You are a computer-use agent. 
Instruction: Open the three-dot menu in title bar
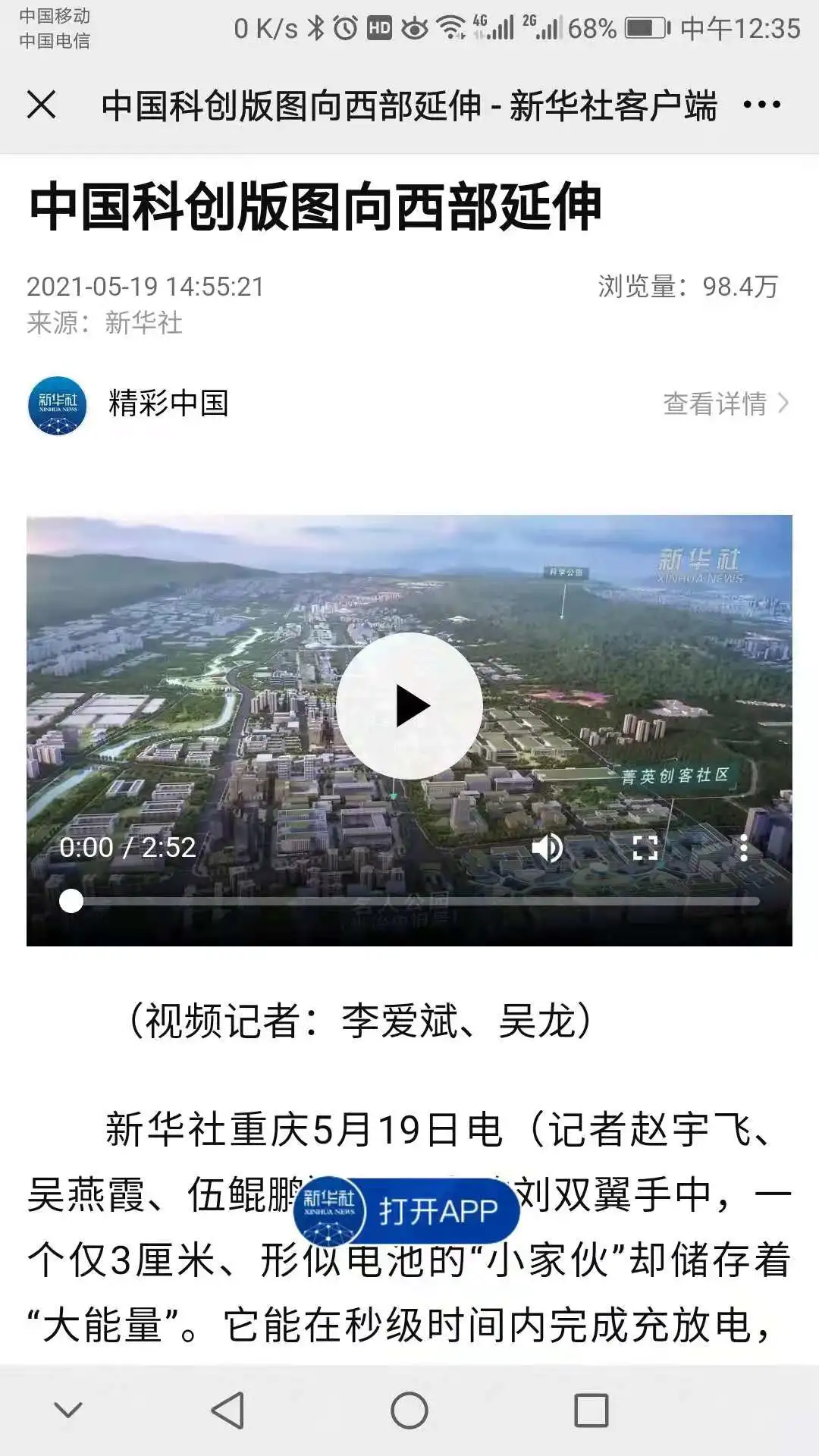(x=761, y=105)
